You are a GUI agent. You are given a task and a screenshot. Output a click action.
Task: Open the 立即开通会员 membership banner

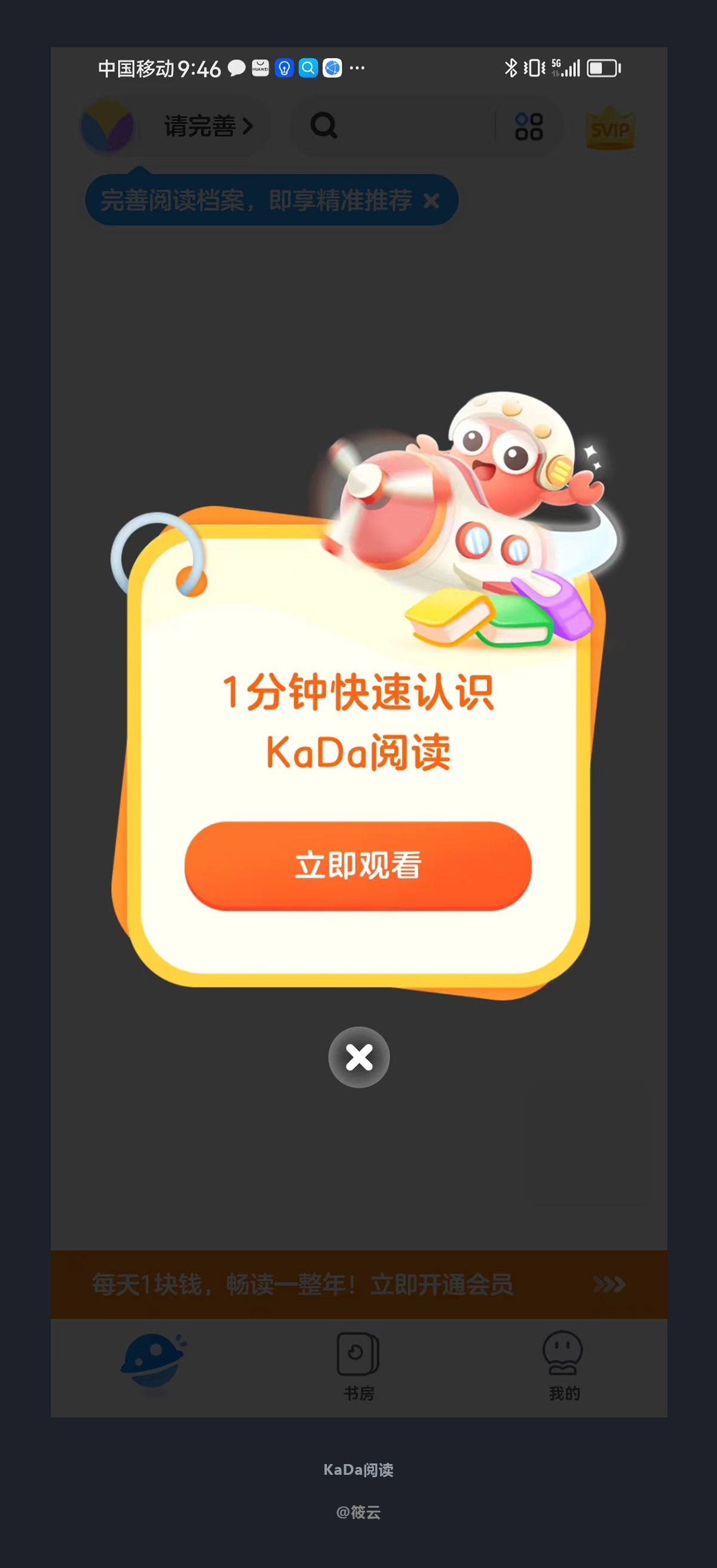point(358,1284)
